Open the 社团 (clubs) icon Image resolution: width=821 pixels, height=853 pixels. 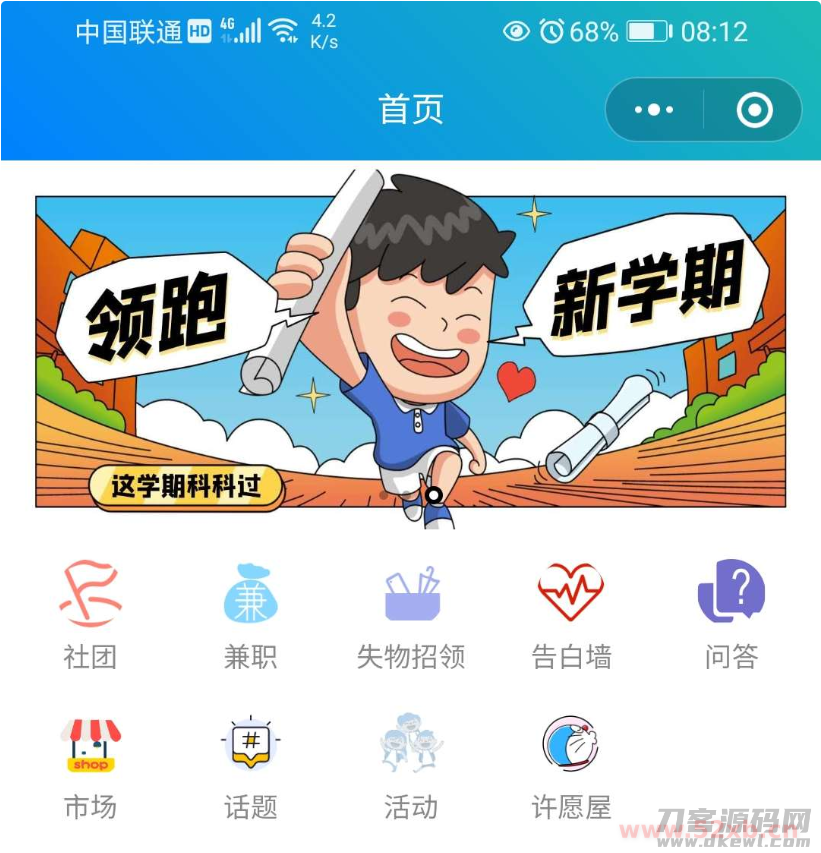pyautogui.click(x=90, y=594)
